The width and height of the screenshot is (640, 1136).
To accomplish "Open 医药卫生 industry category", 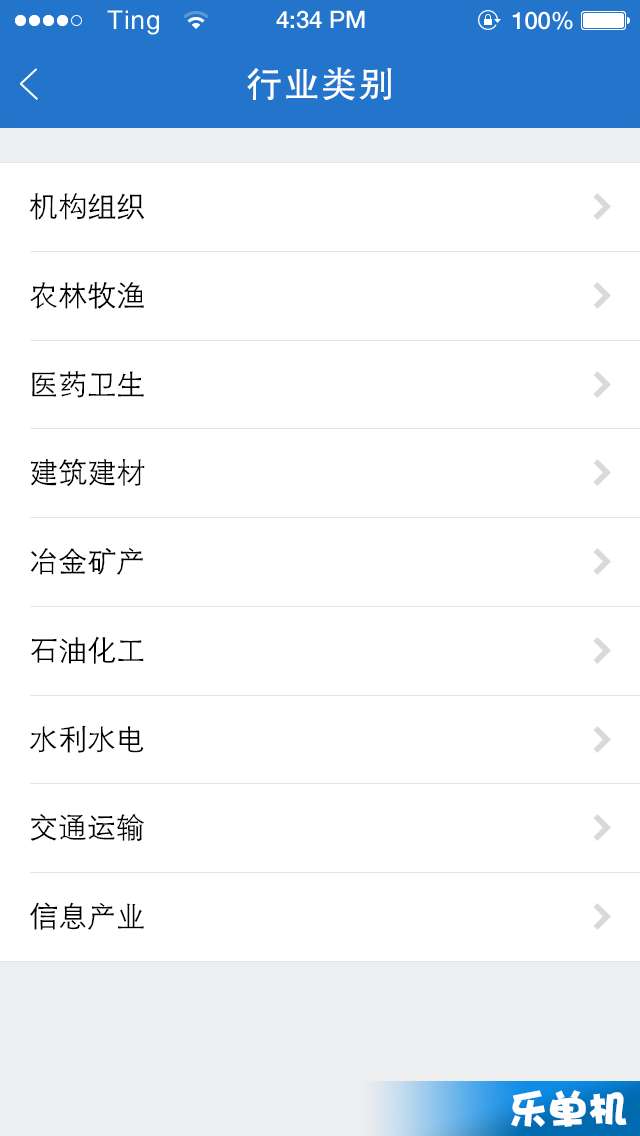I will pyautogui.click(x=320, y=385).
